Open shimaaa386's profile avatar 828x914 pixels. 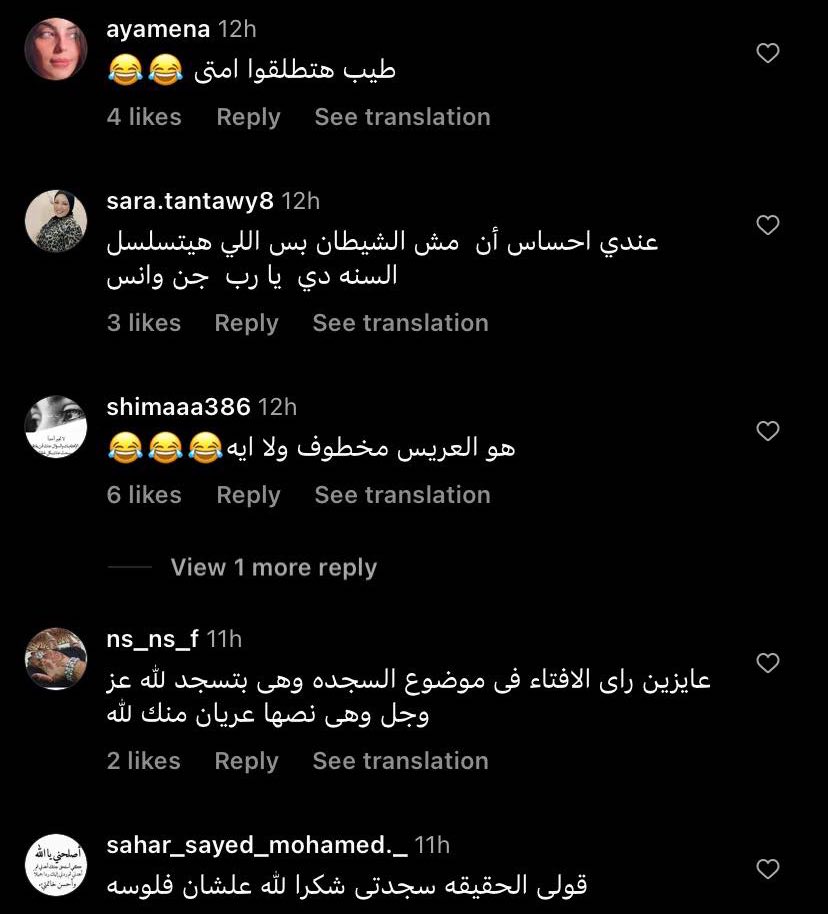point(55,427)
